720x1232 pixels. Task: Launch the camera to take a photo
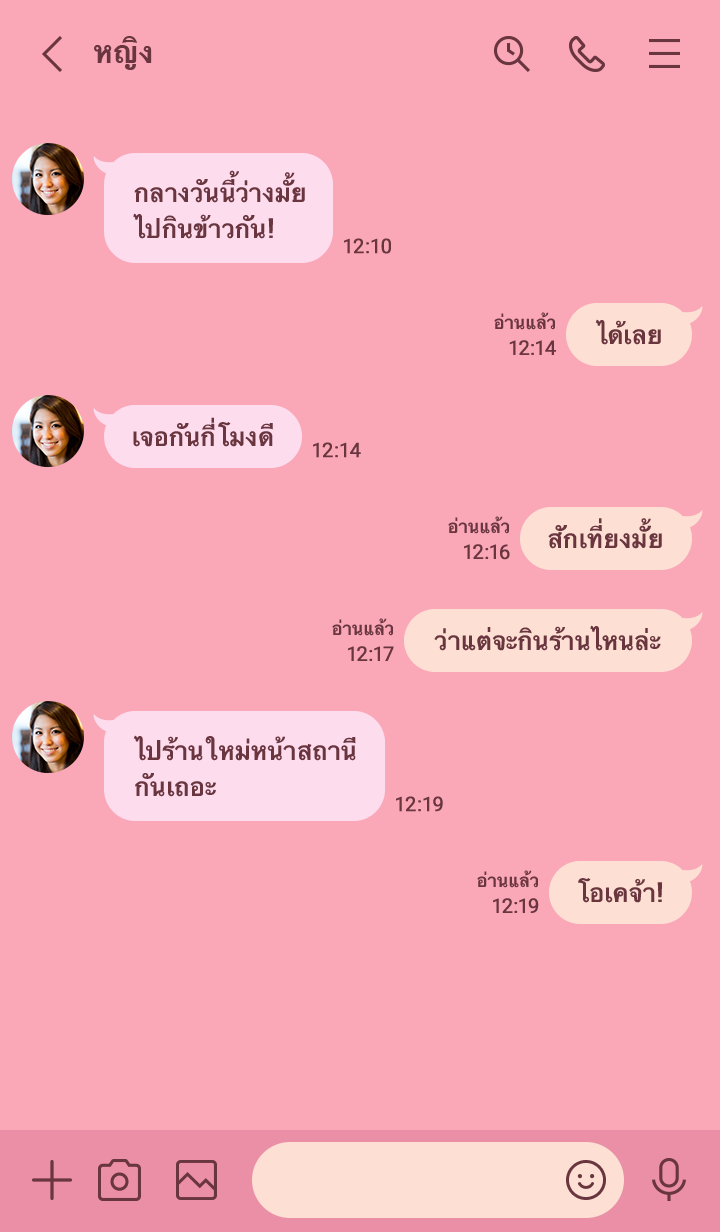119,1181
